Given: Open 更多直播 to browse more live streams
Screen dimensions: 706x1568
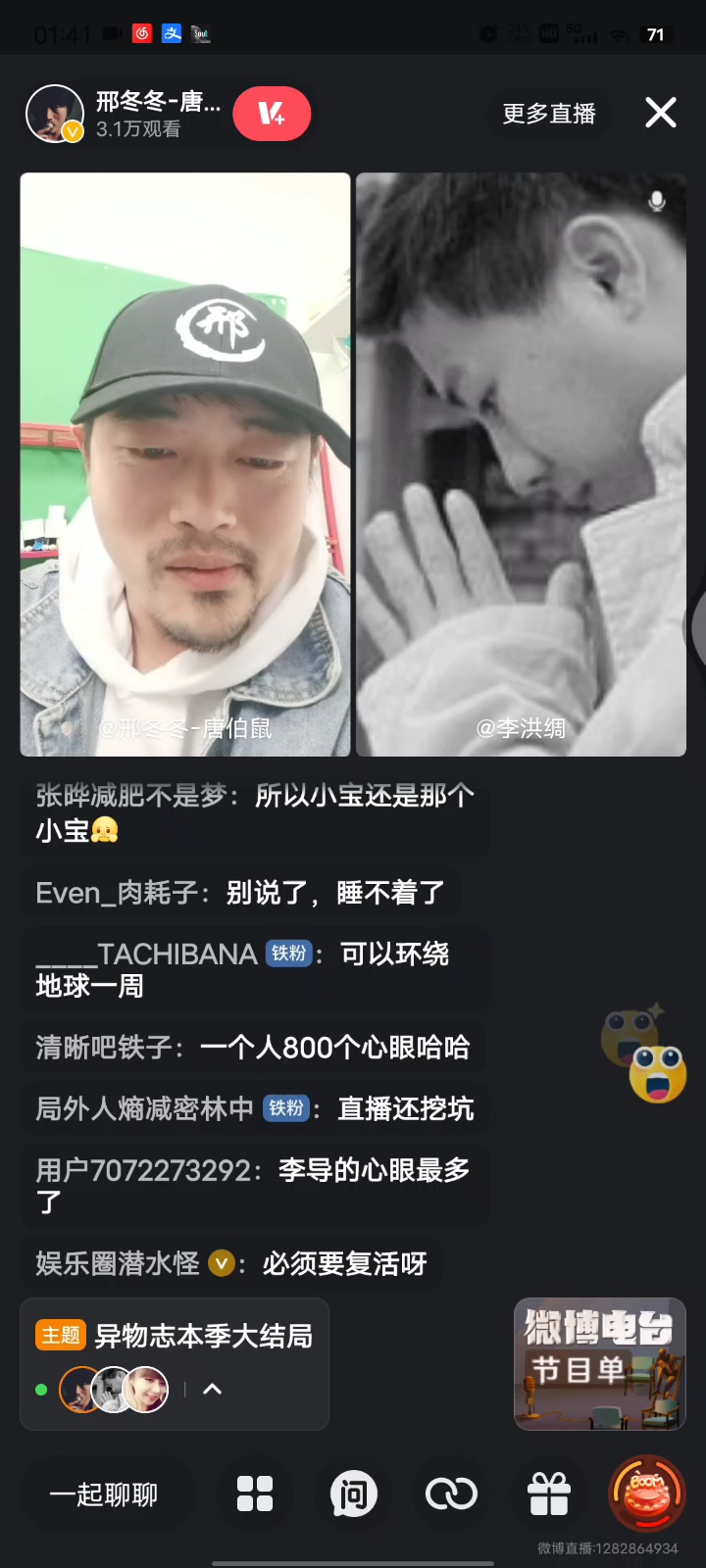Looking at the screenshot, I should point(549,114).
